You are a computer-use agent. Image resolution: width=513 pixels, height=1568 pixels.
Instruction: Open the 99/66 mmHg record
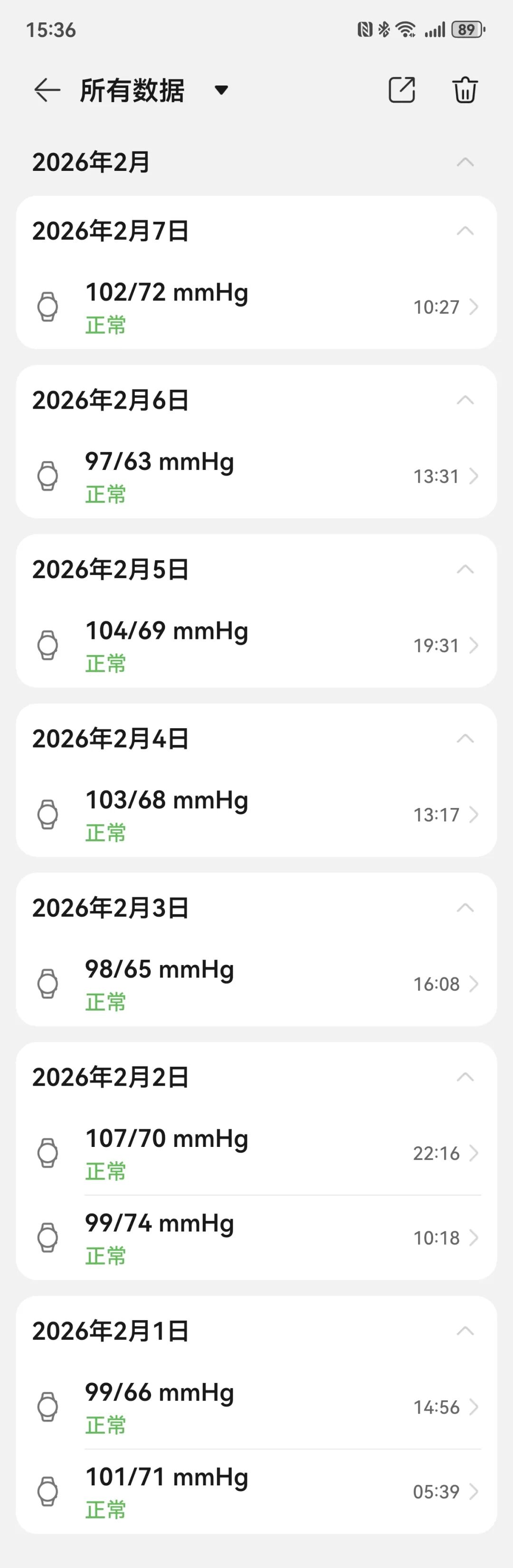coord(256,1407)
